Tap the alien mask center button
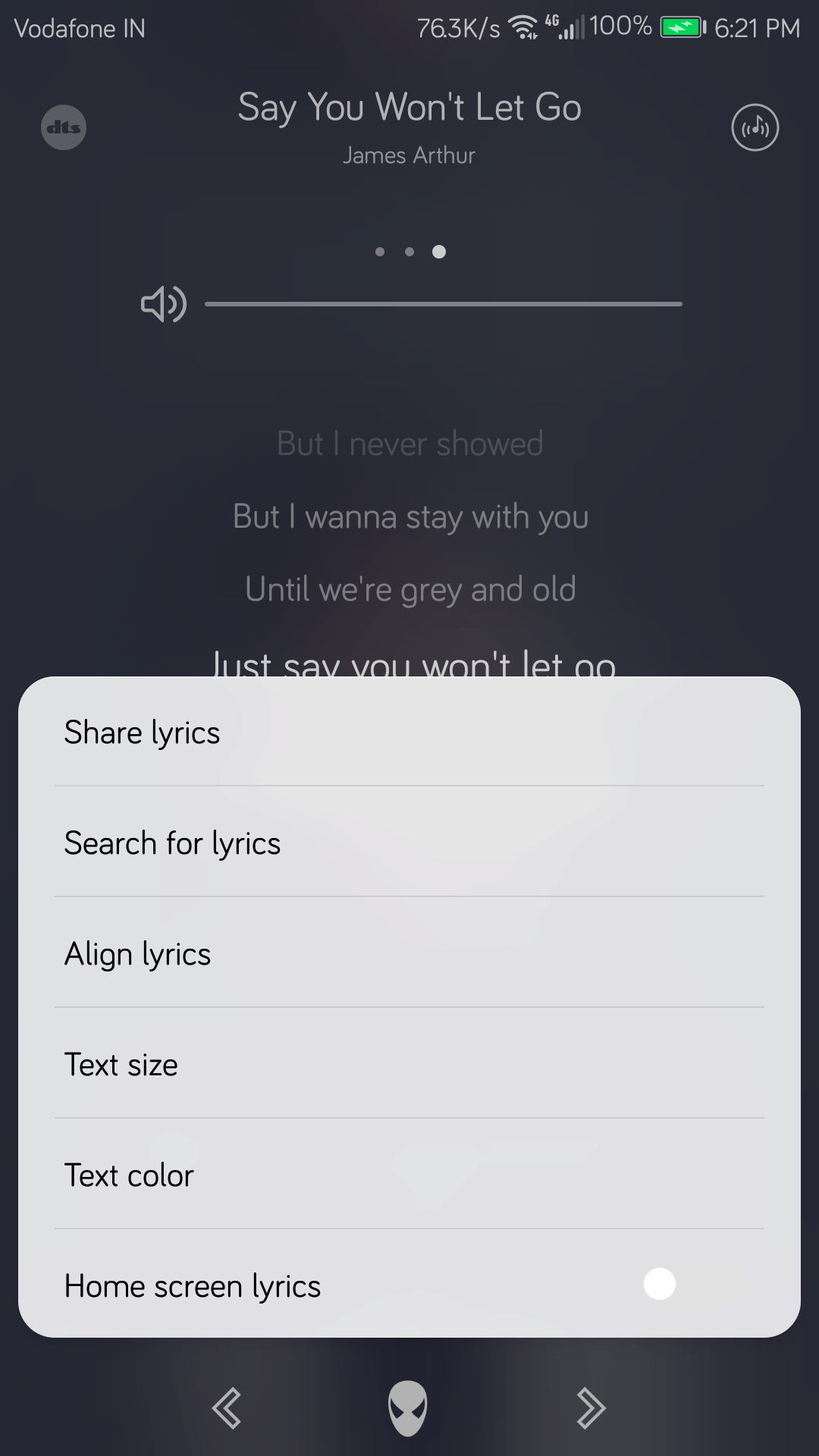Viewport: 819px width, 1456px height. click(x=408, y=1408)
